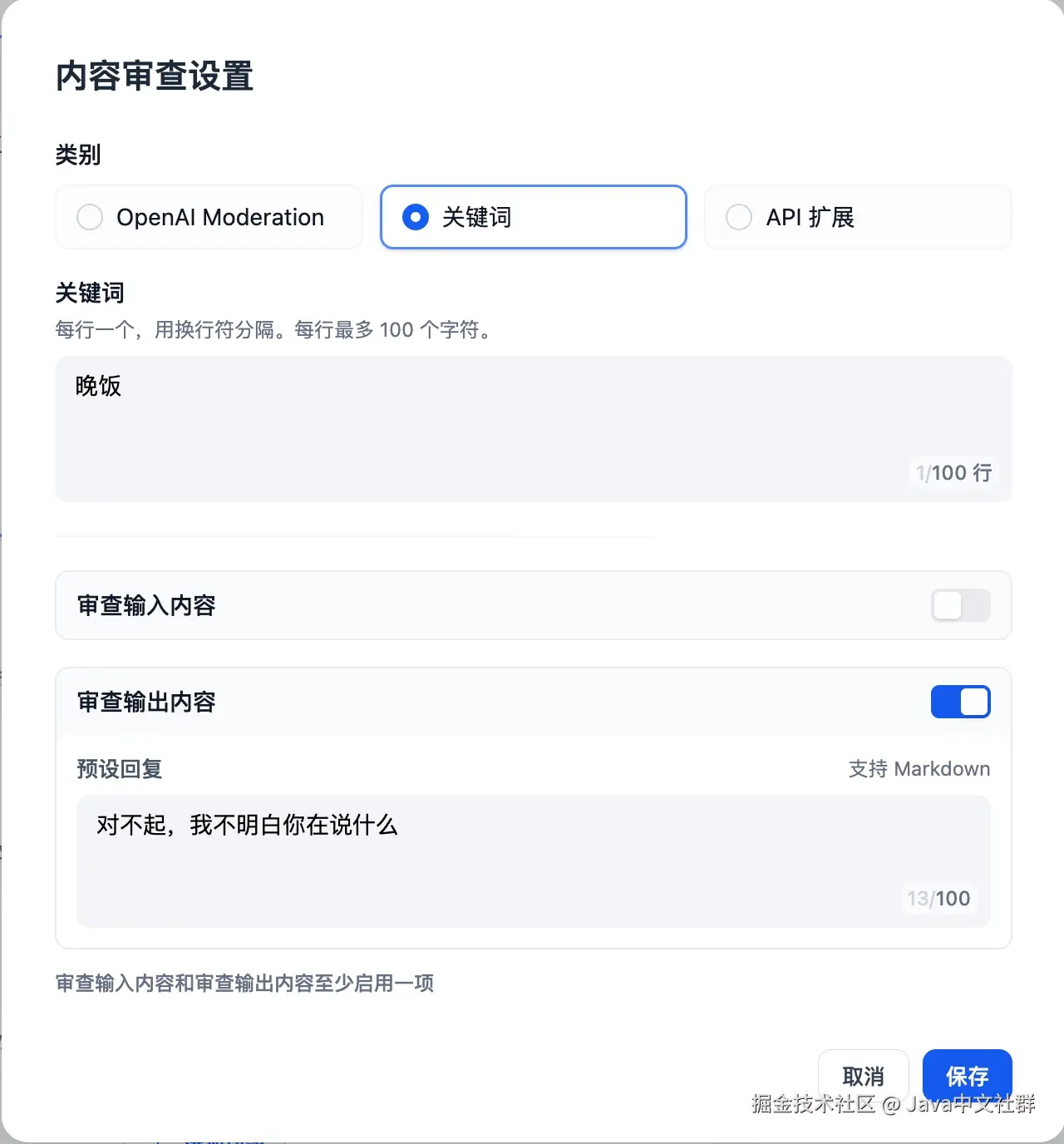Select the OpenAI Moderation category
Image resolution: width=1064 pixels, height=1144 pixels.
tap(209, 217)
